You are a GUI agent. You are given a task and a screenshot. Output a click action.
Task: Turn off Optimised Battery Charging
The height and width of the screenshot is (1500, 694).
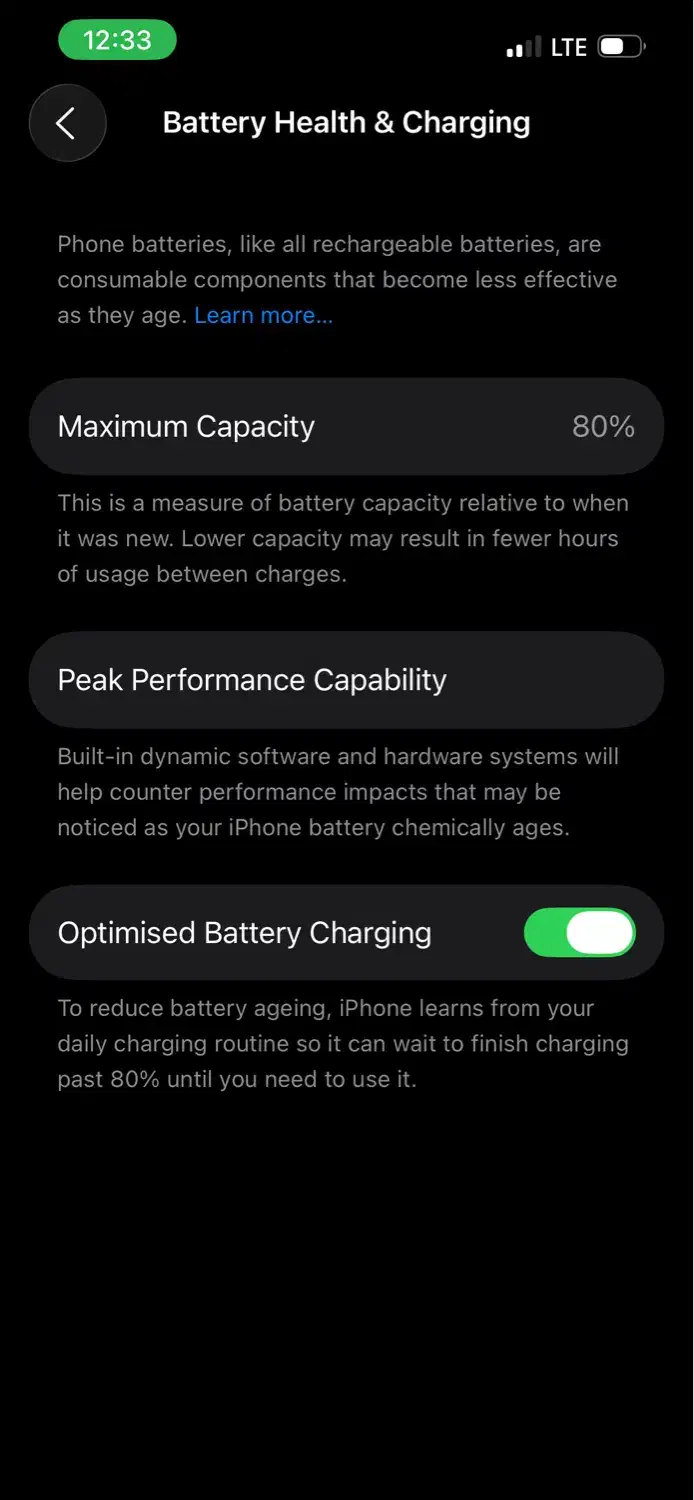579,933
